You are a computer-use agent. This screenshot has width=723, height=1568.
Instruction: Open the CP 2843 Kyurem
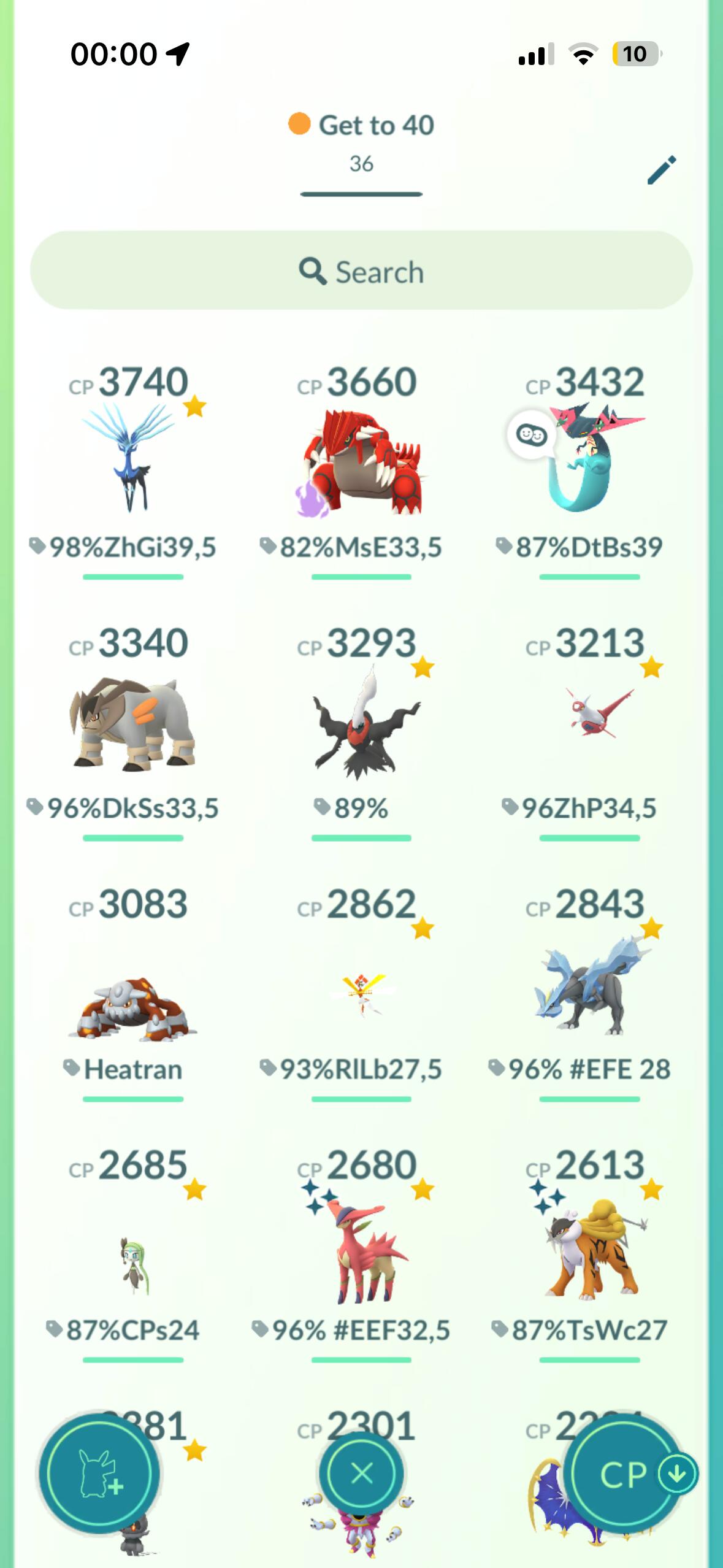[590, 988]
